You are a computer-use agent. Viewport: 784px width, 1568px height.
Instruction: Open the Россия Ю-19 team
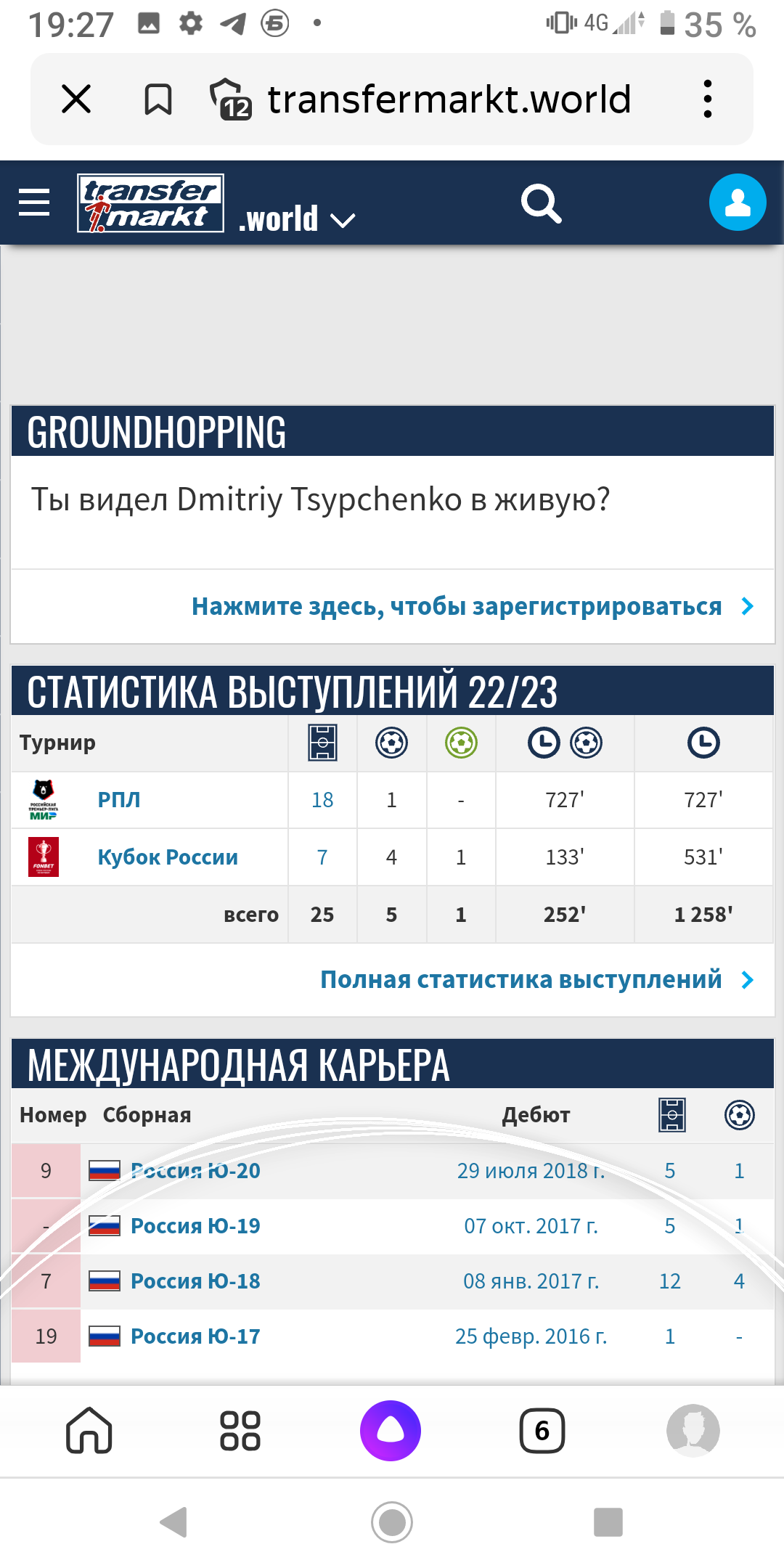(x=195, y=1226)
